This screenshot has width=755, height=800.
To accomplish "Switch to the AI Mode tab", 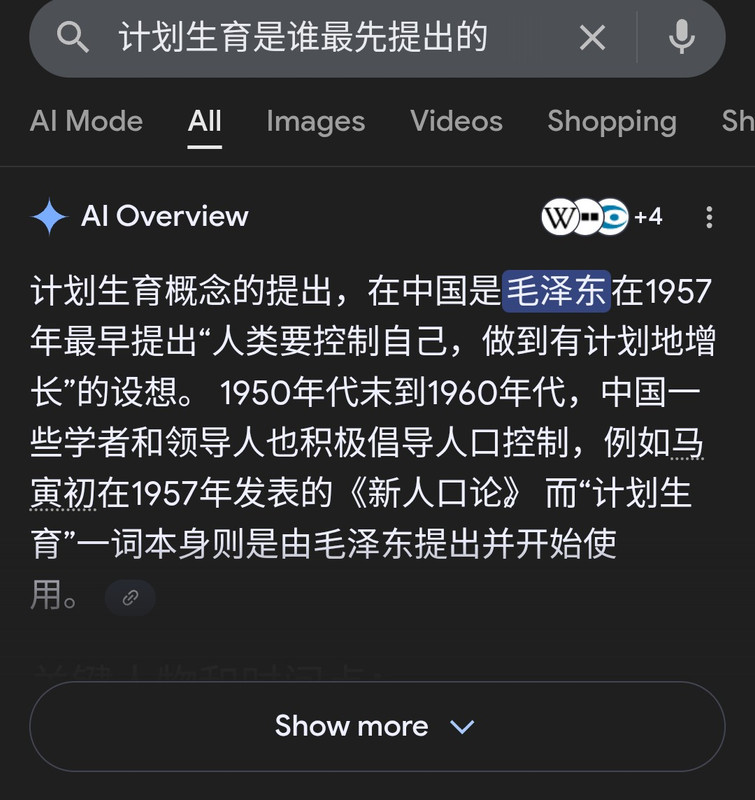I will pyautogui.click(x=86, y=121).
